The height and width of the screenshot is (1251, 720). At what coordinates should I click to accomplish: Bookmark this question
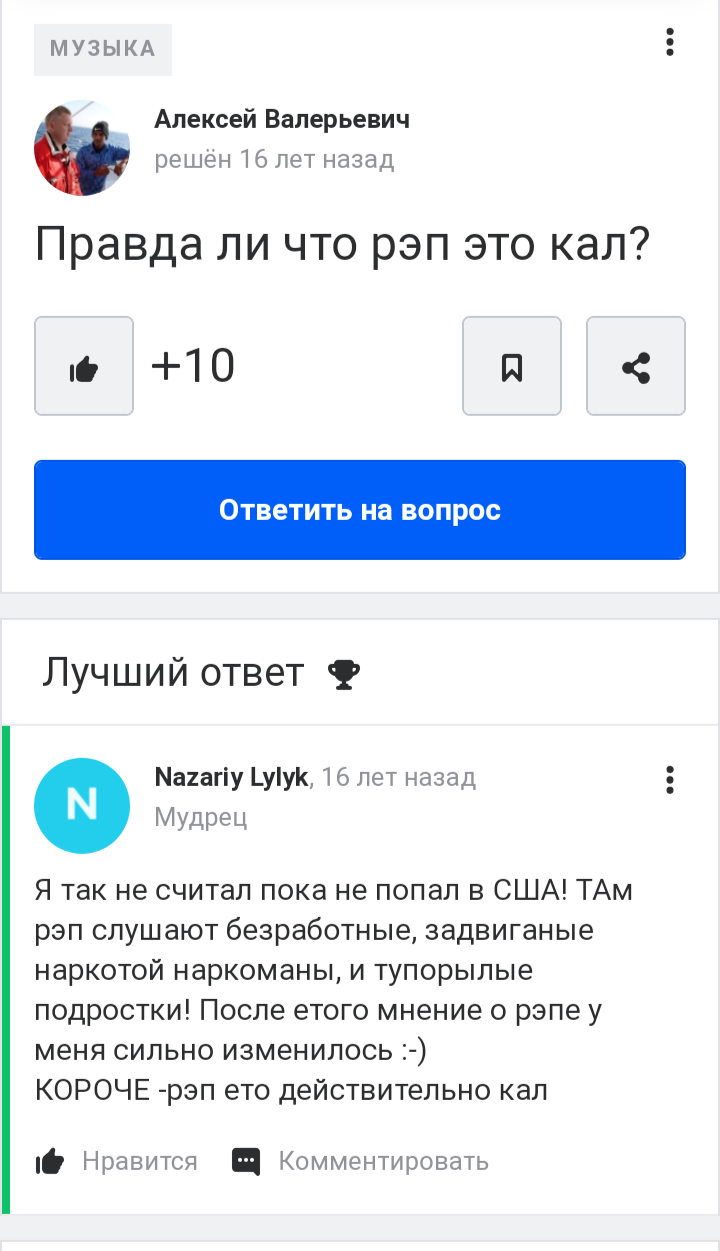511,366
